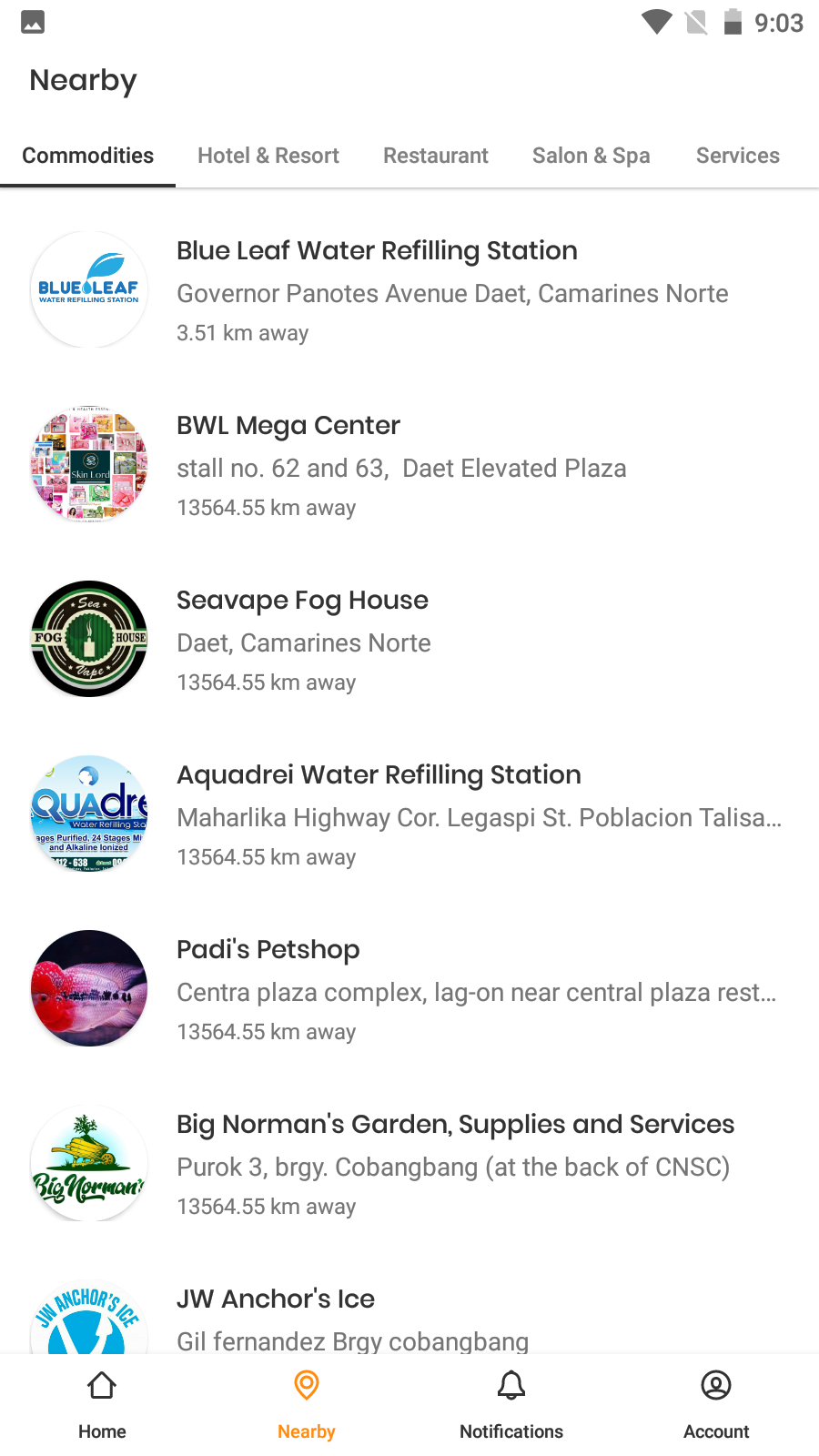Go to the Home tab
This screenshot has width=819, height=1456.
click(x=102, y=1405)
